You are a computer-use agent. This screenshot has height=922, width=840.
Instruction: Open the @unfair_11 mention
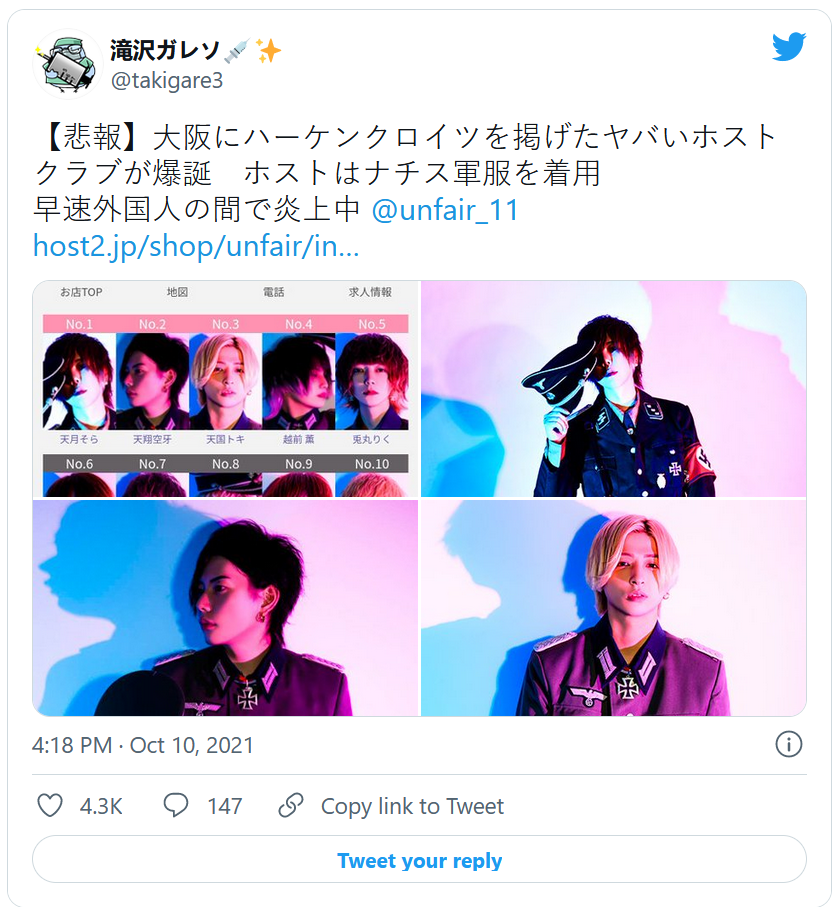(445, 211)
